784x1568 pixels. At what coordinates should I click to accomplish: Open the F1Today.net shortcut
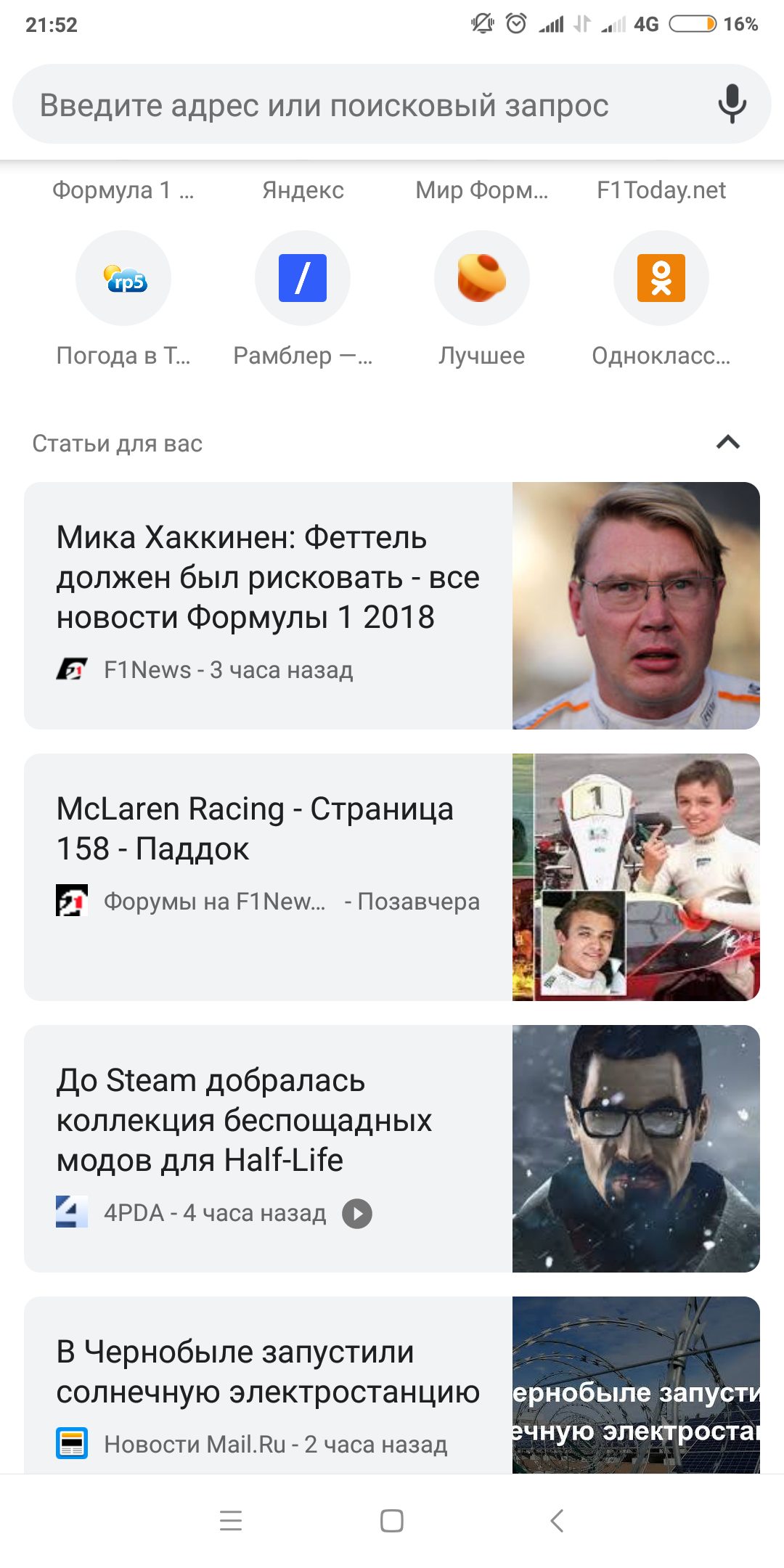pos(661,190)
